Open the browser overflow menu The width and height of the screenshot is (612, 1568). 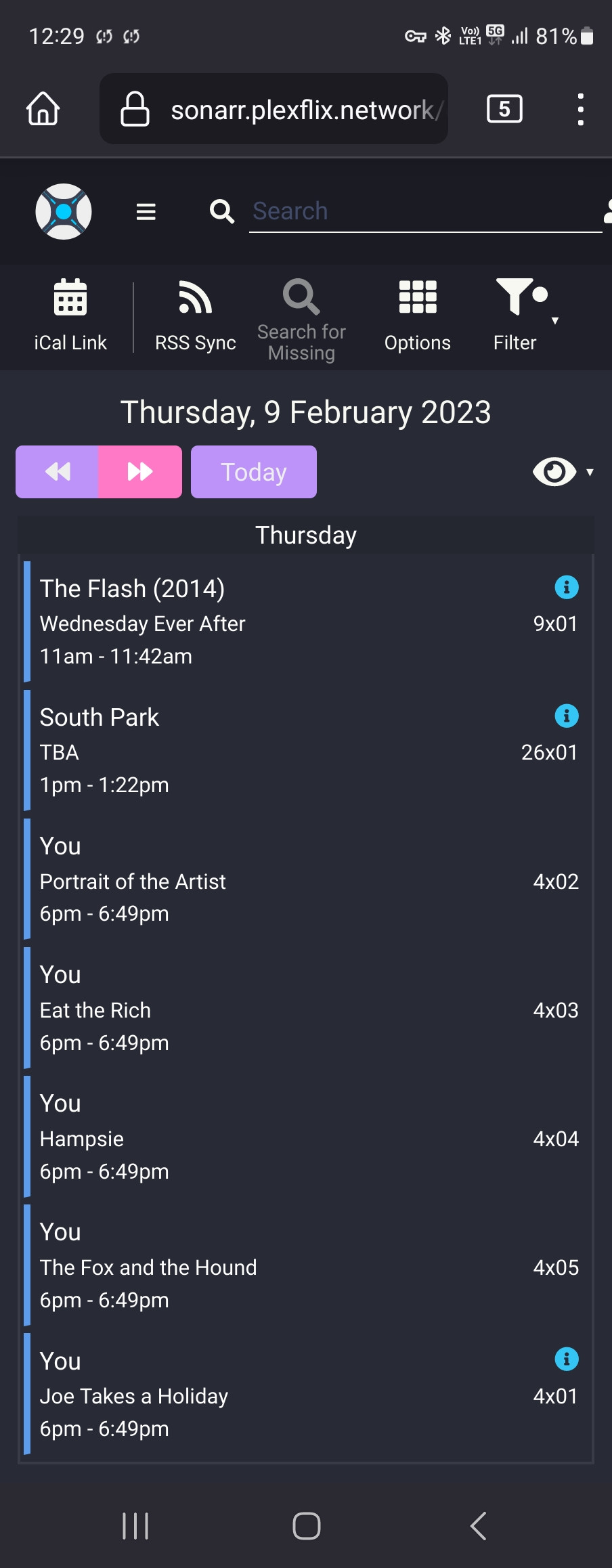tap(580, 109)
